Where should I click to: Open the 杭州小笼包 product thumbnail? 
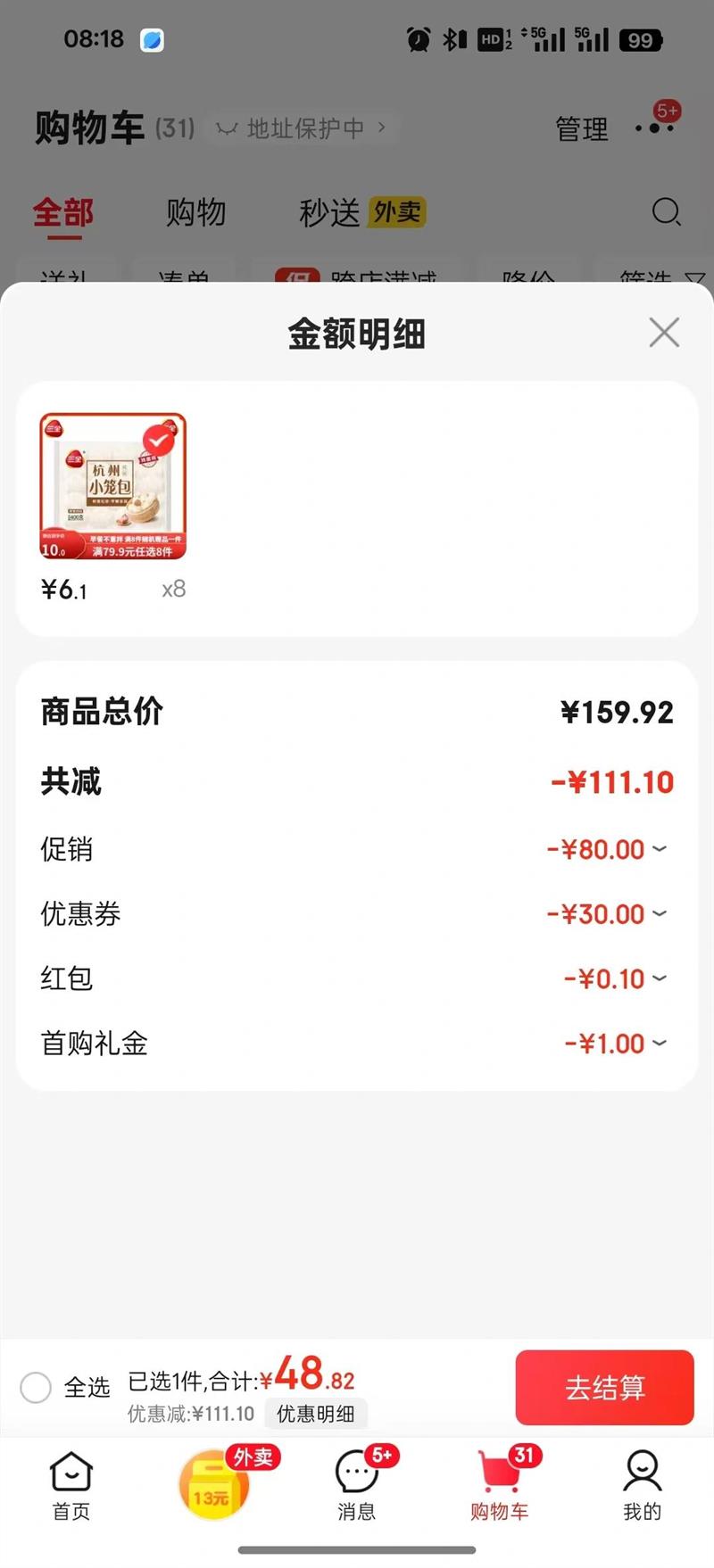tap(113, 487)
